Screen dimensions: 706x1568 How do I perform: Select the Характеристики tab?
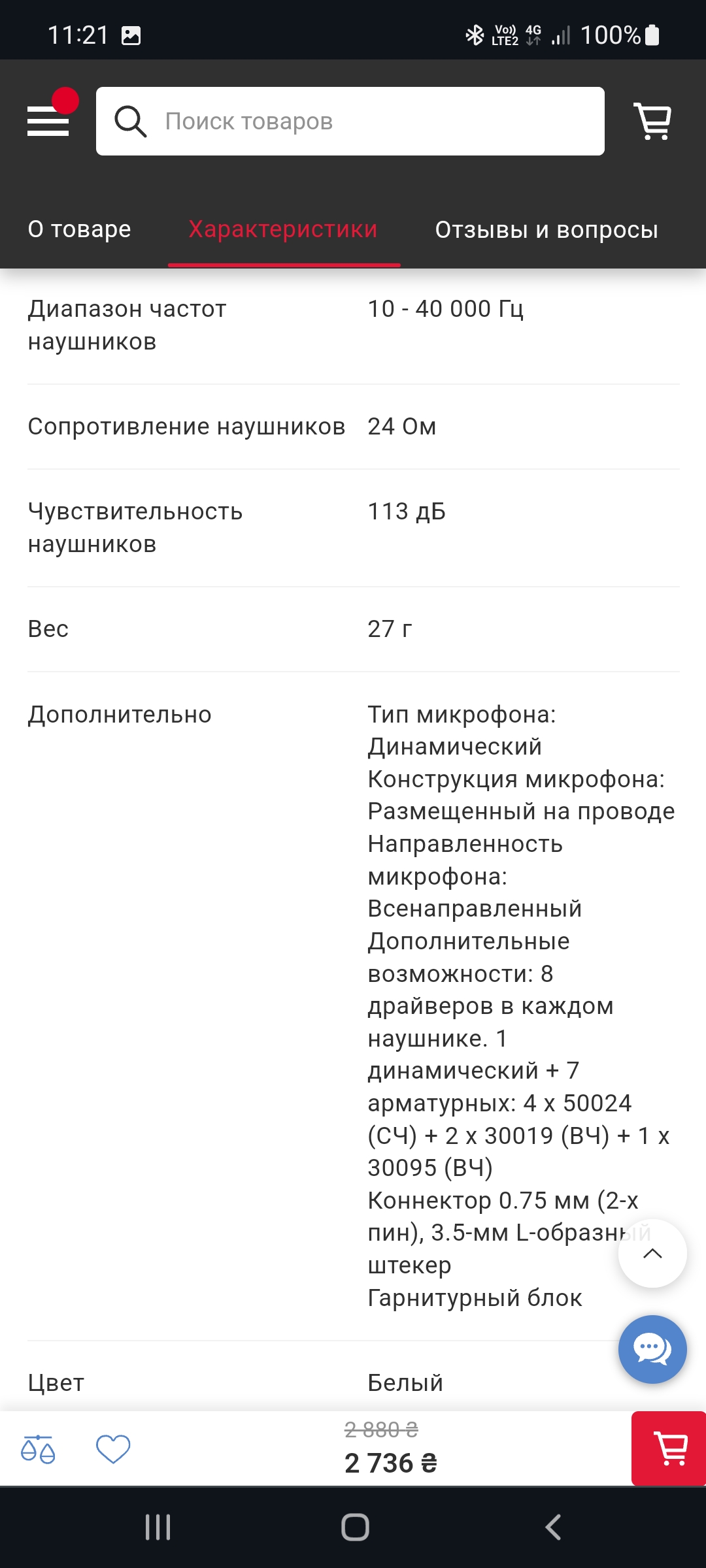pyautogui.click(x=283, y=229)
